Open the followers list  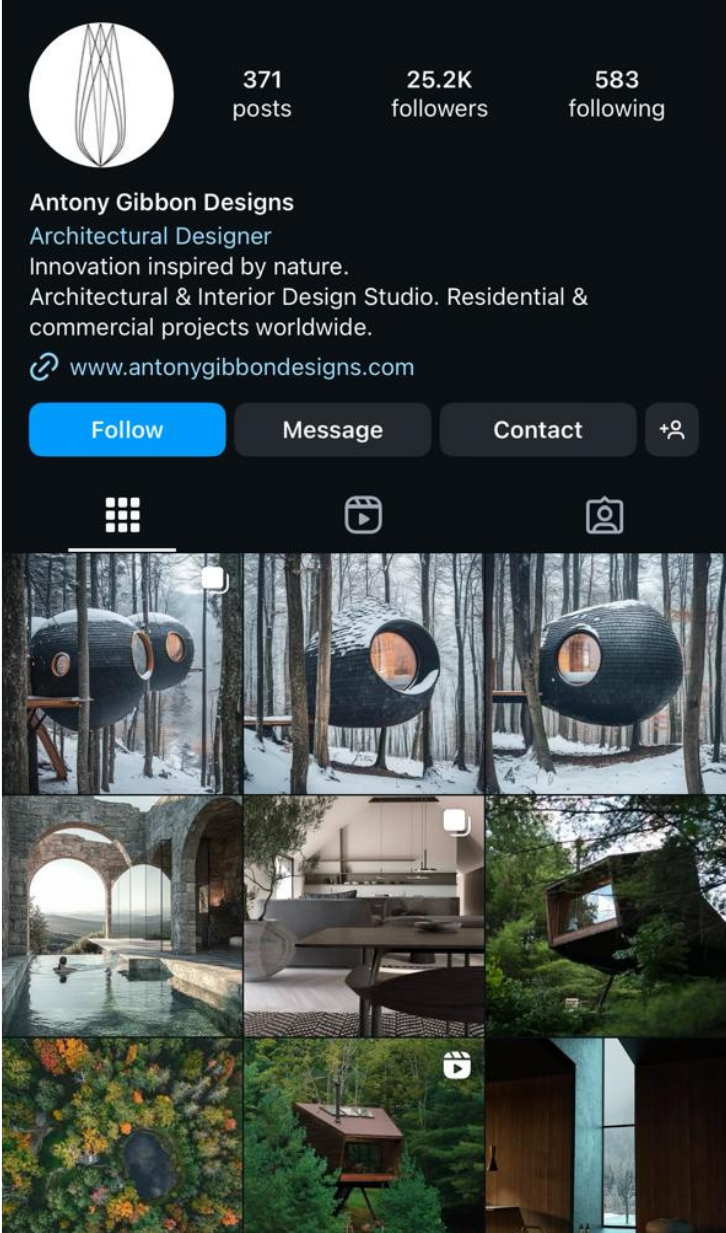[x=439, y=94]
